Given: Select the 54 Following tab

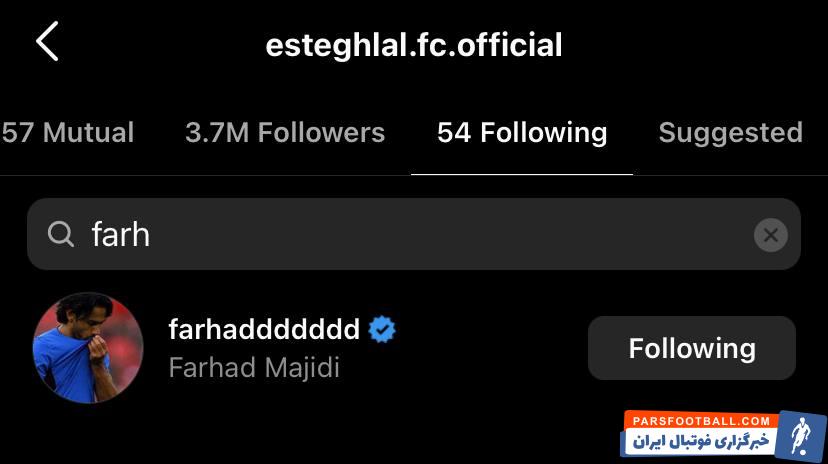Looking at the screenshot, I should 521,133.
